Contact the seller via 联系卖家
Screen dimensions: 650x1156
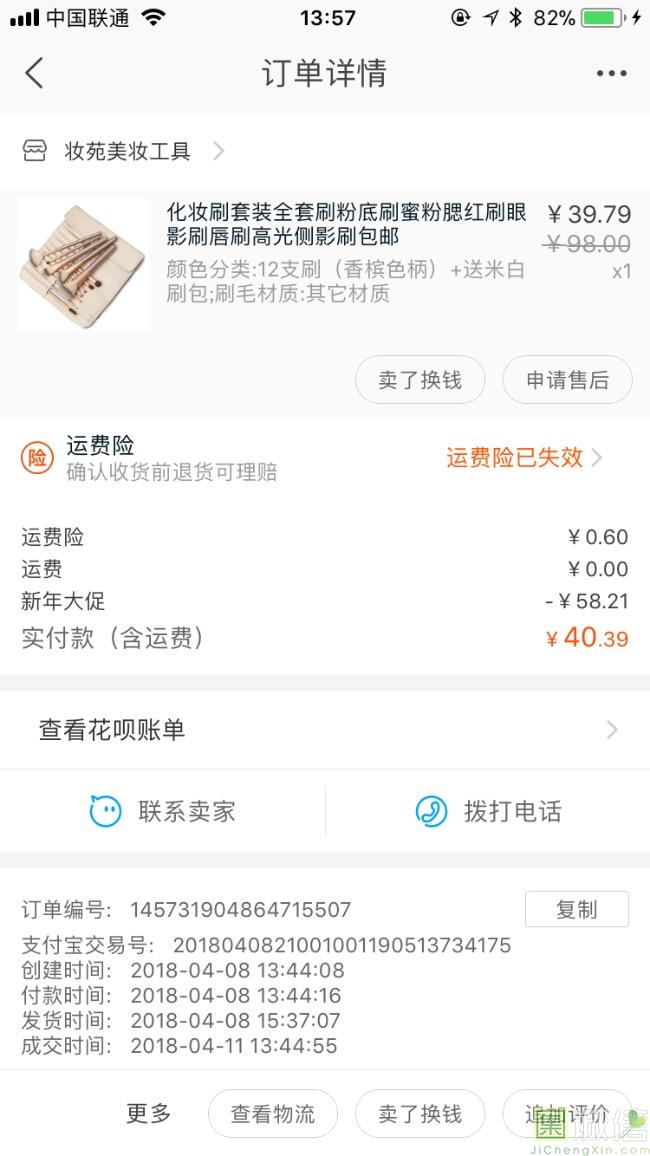(x=163, y=811)
